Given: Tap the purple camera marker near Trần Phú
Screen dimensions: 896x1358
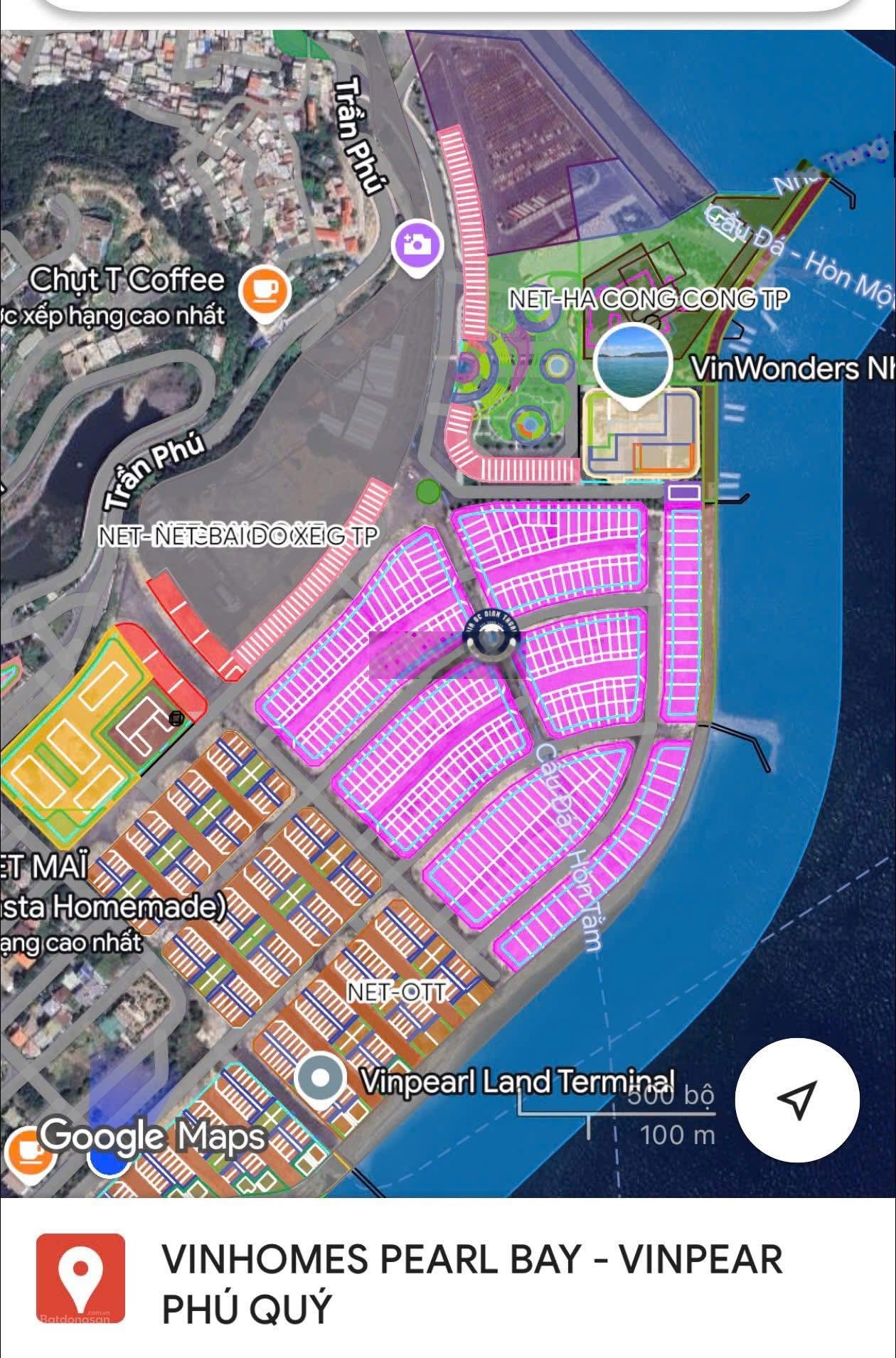Looking at the screenshot, I should tap(417, 245).
